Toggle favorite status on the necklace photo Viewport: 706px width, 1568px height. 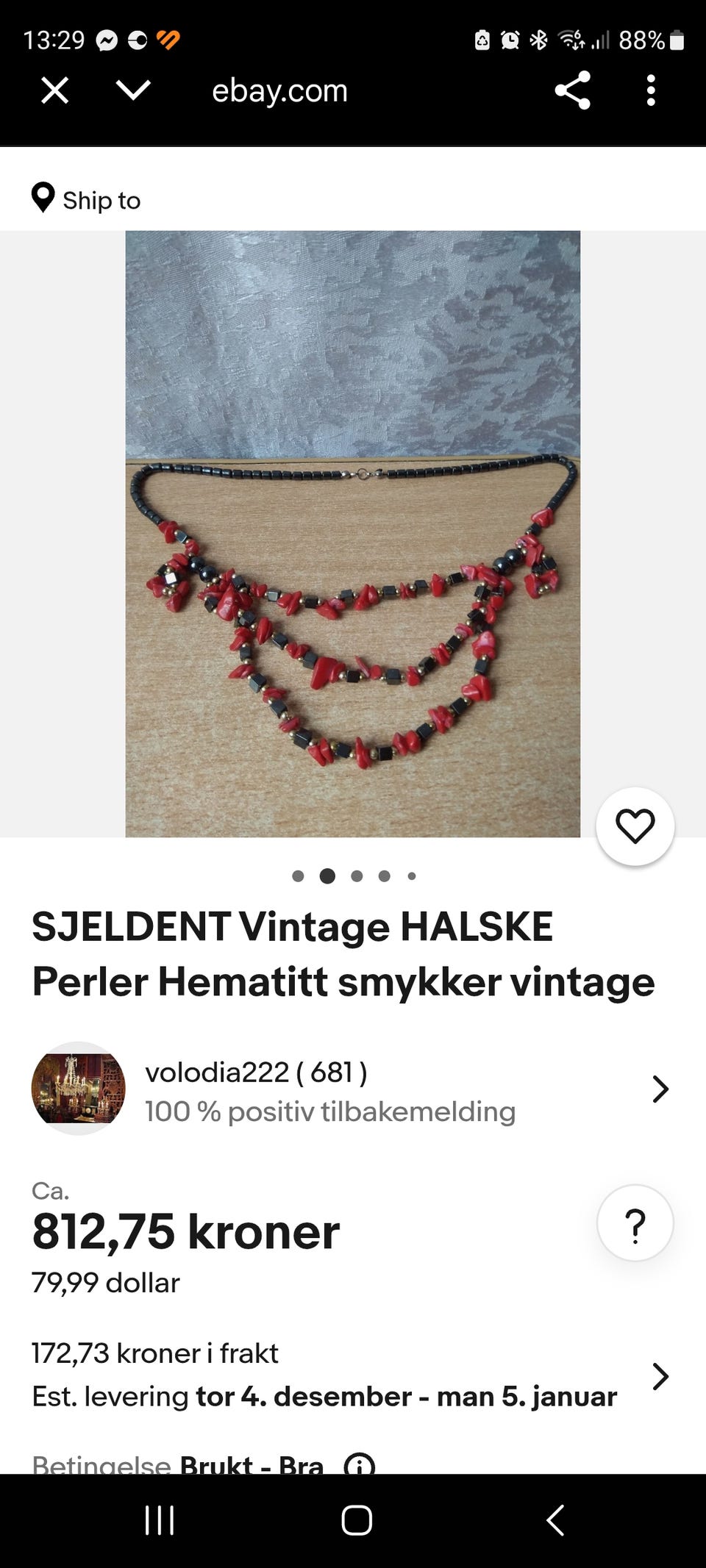click(x=635, y=826)
